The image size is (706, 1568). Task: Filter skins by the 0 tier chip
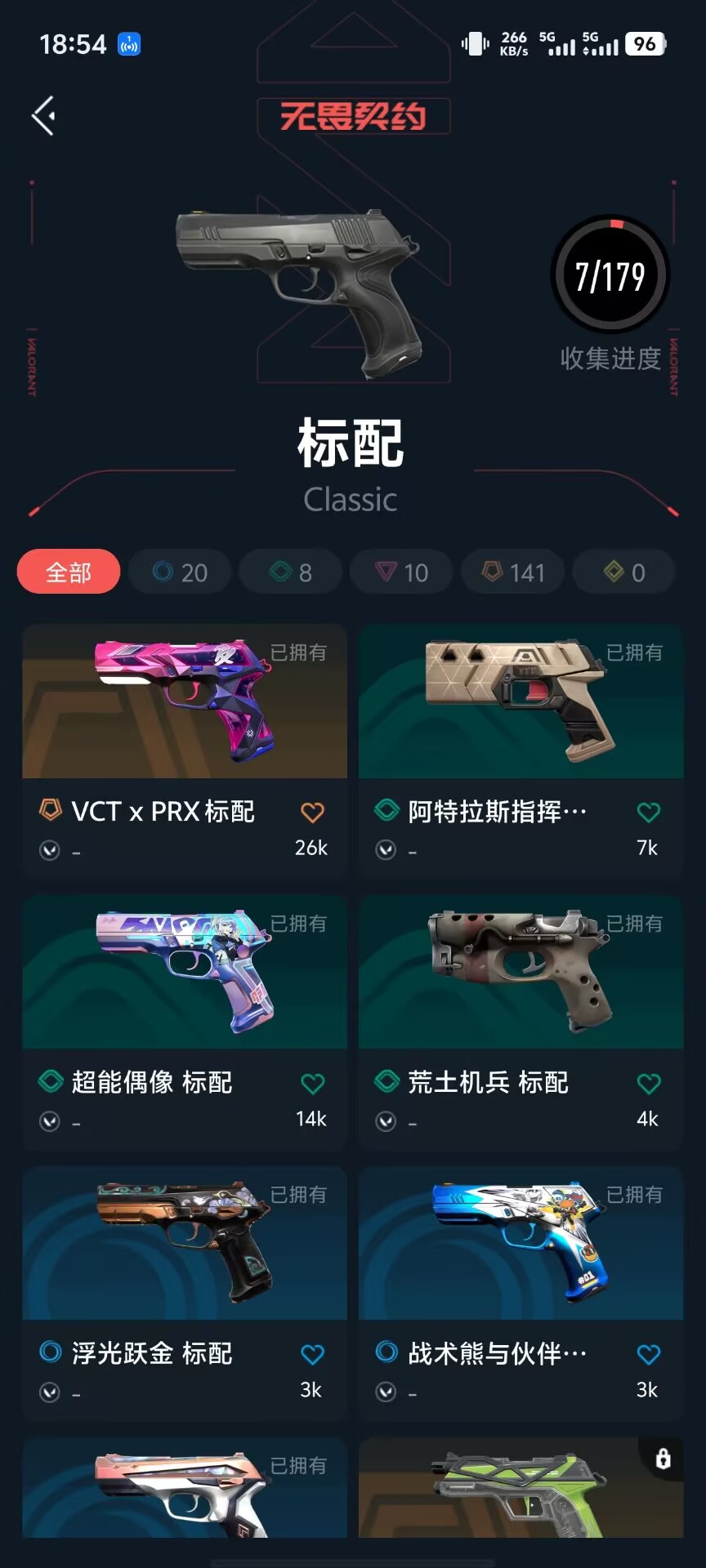tap(624, 572)
